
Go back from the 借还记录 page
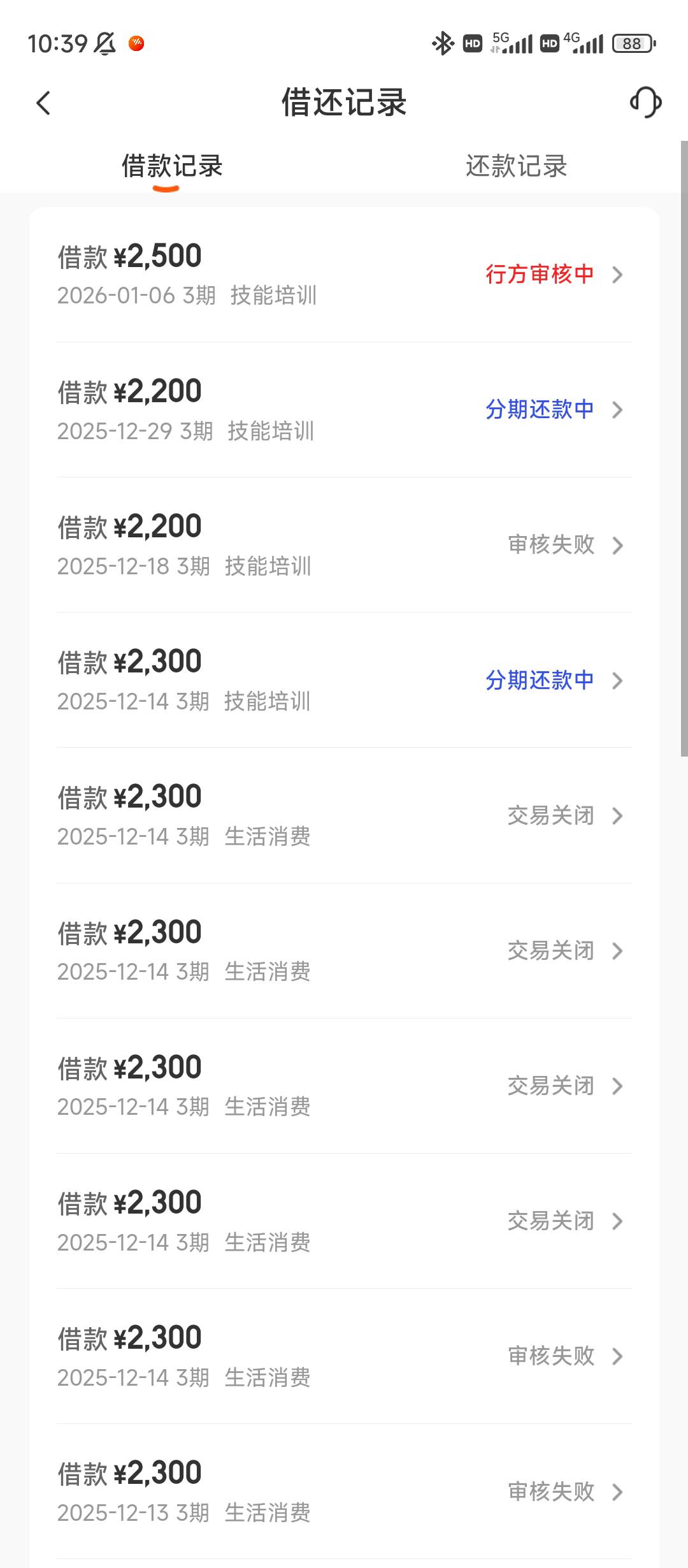[x=43, y=103]
